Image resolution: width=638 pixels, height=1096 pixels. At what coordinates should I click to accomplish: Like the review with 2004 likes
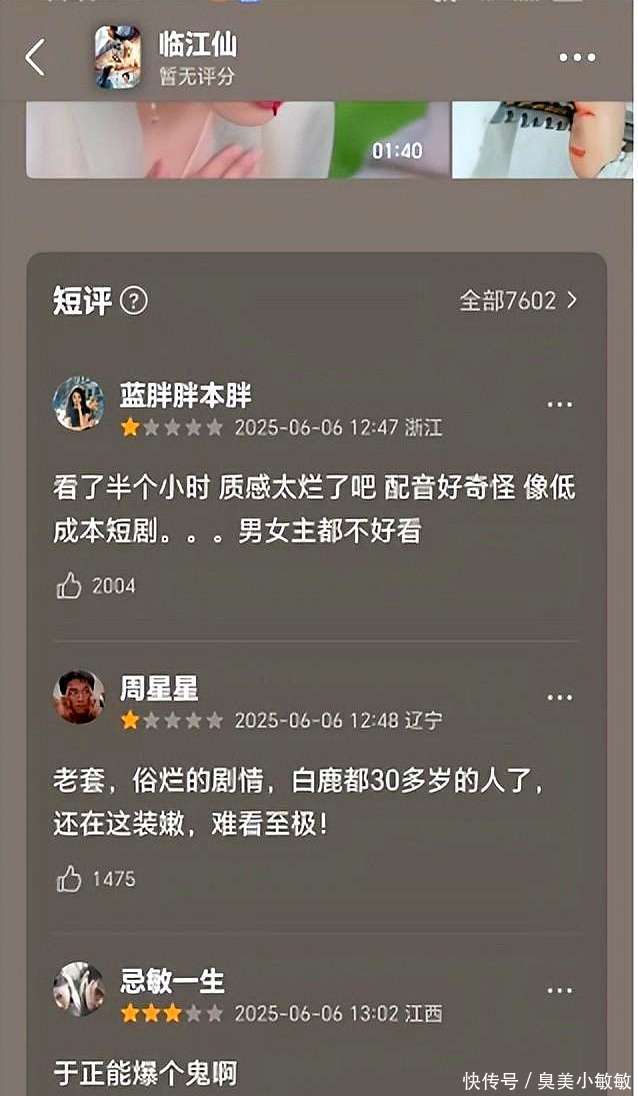(69, 586)
